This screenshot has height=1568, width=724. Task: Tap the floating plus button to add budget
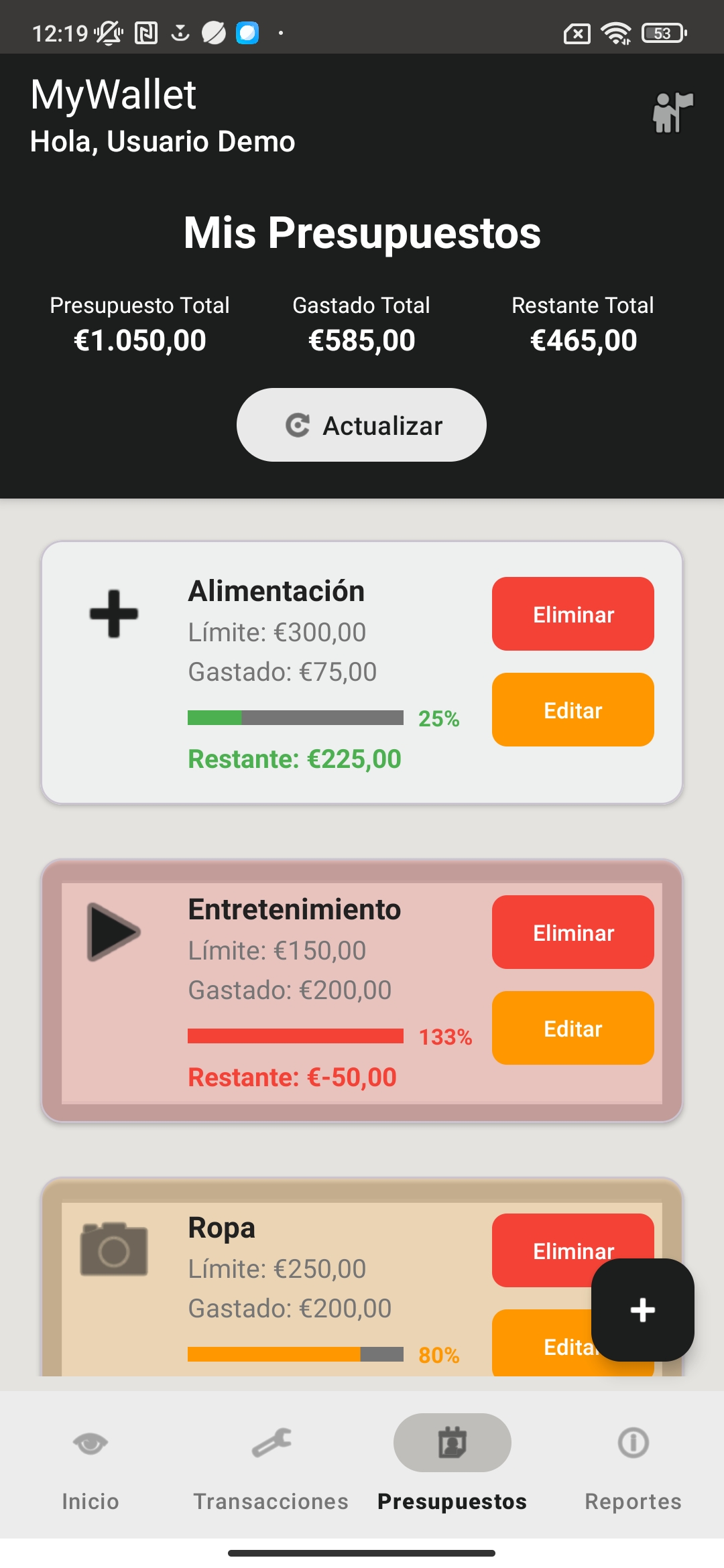coord(642,1311)
